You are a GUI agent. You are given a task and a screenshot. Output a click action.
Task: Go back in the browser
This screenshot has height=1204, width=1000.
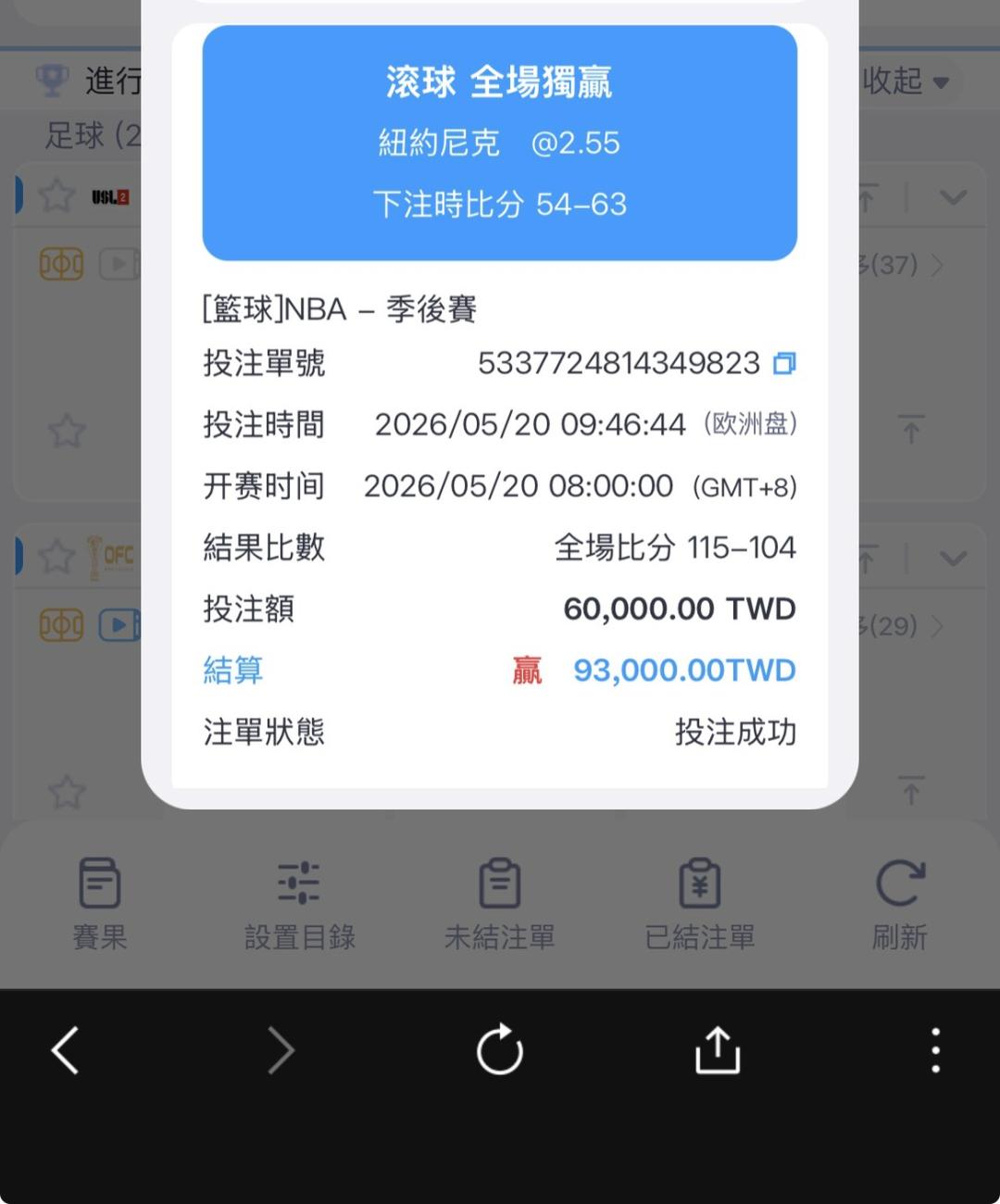point(65,1050)
